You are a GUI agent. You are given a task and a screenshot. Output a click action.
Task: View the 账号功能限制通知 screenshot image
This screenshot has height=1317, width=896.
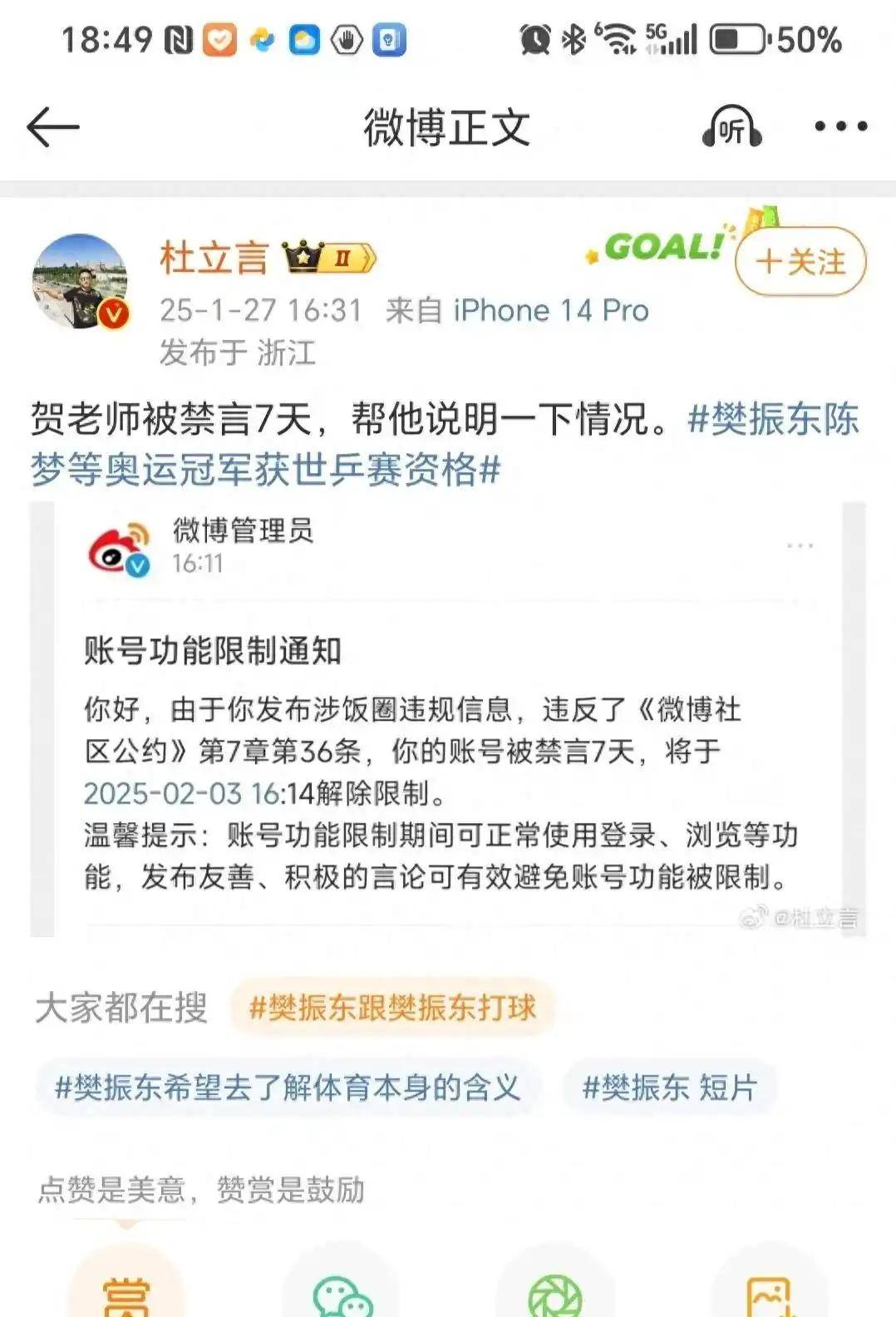tap(447, 718)
